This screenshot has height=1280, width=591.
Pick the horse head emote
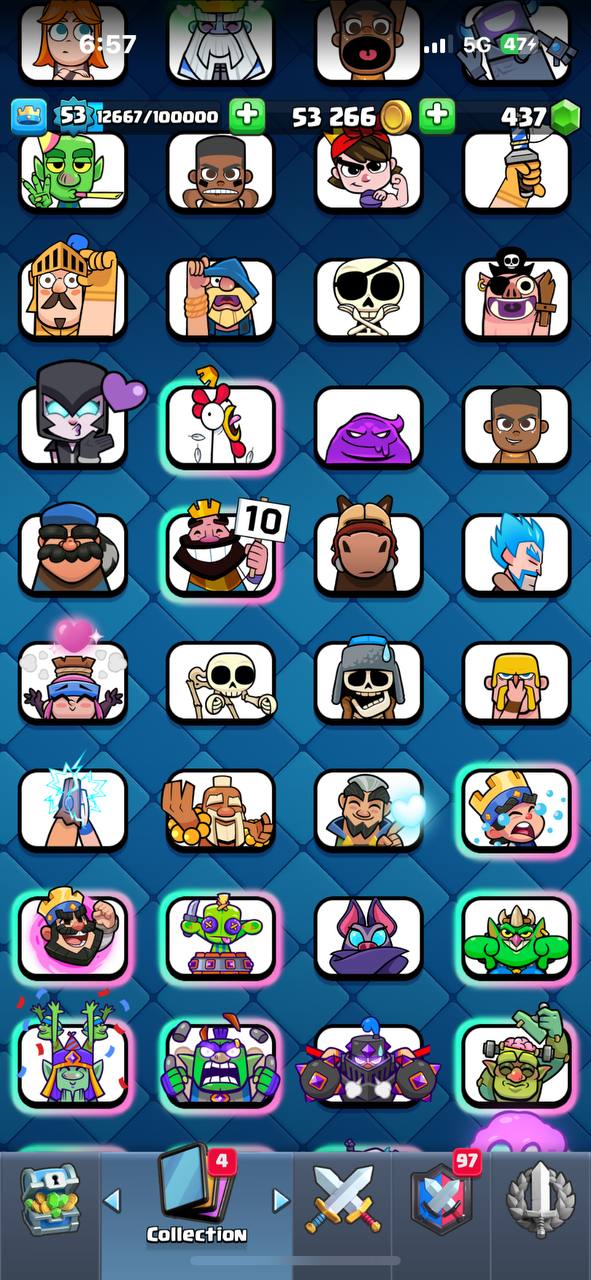coord(369,554)
